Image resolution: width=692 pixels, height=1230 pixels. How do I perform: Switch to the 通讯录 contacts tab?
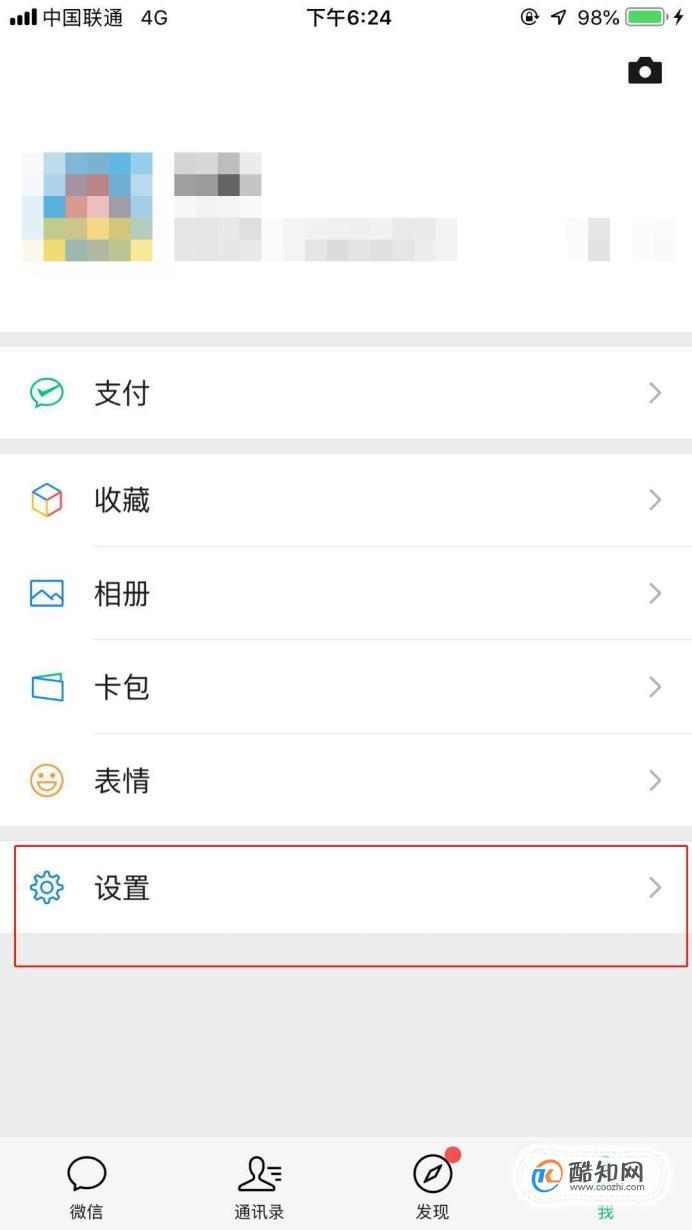click(x=259, y=1186)
